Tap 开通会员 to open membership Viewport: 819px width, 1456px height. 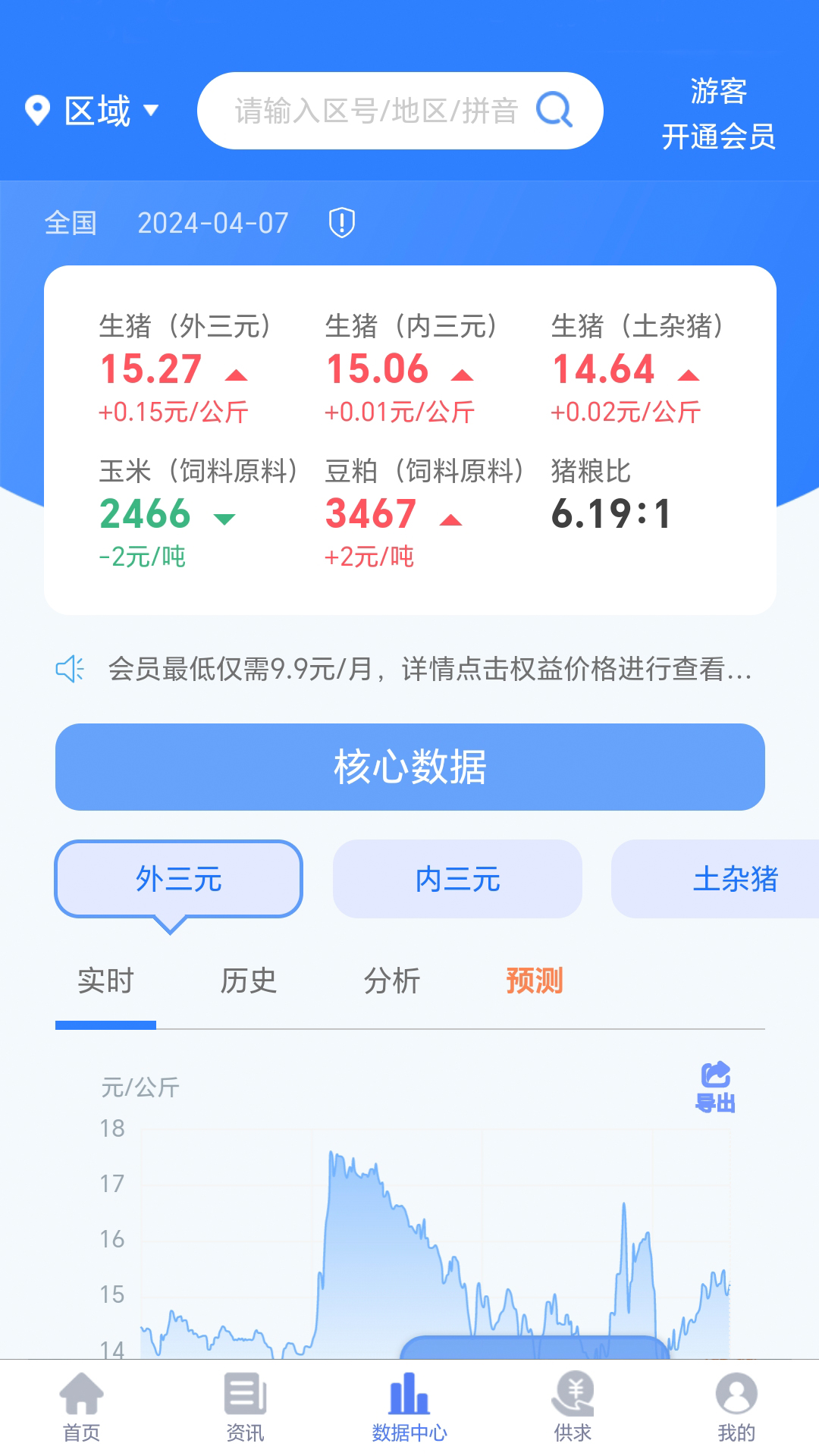pos(719,138)
